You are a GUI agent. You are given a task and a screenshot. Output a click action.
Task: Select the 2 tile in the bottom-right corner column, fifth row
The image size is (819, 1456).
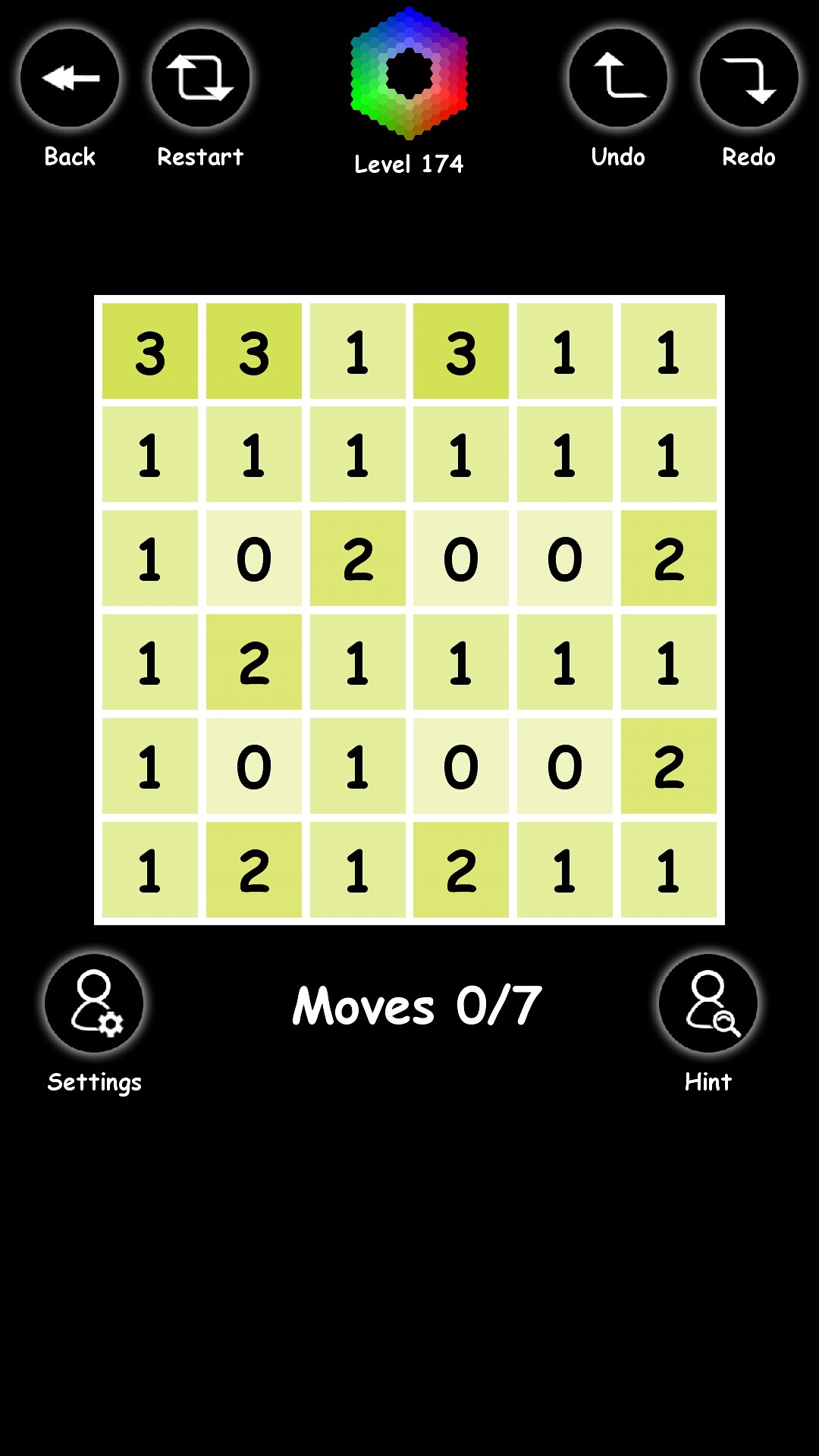[668, 766]
